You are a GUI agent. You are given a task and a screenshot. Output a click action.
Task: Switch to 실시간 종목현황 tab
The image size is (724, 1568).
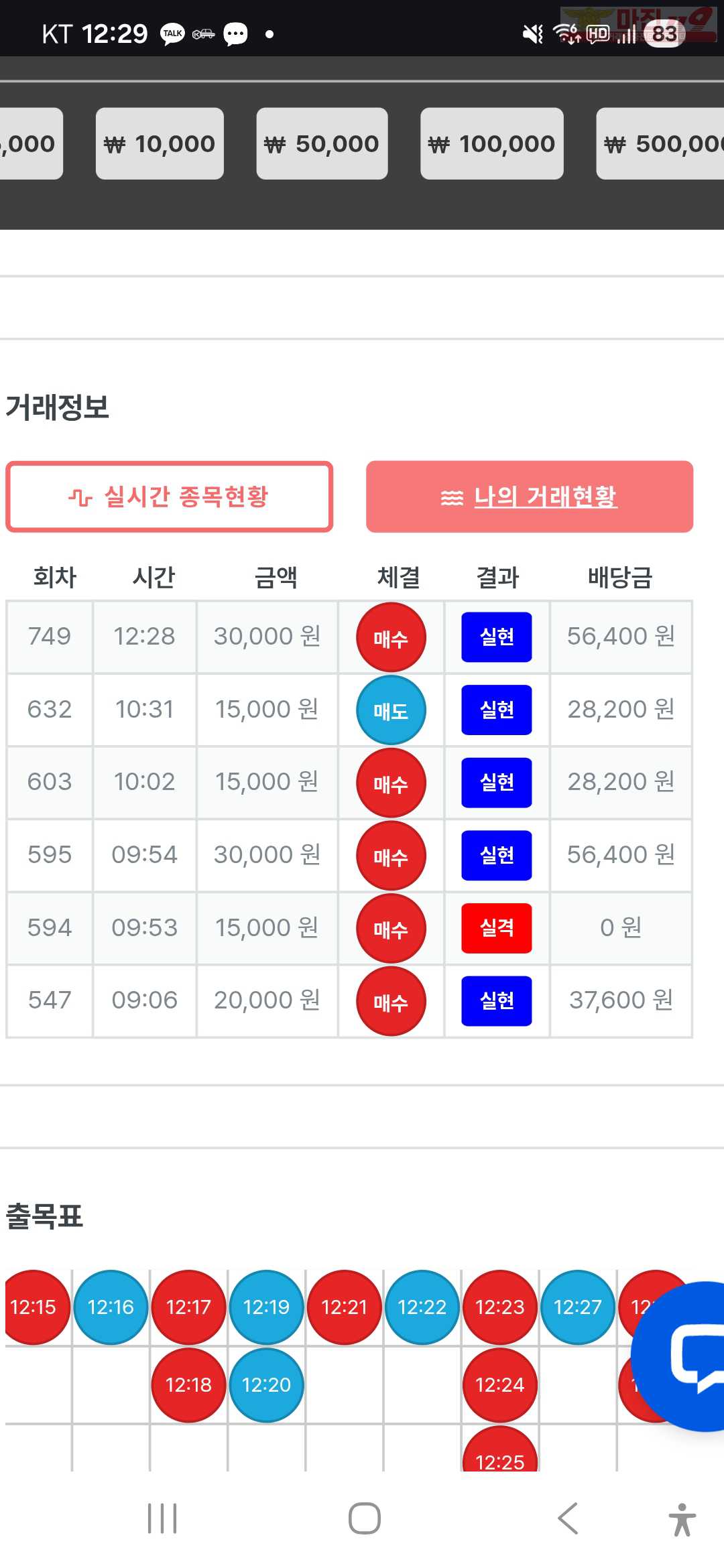click(x=169, y=497)
